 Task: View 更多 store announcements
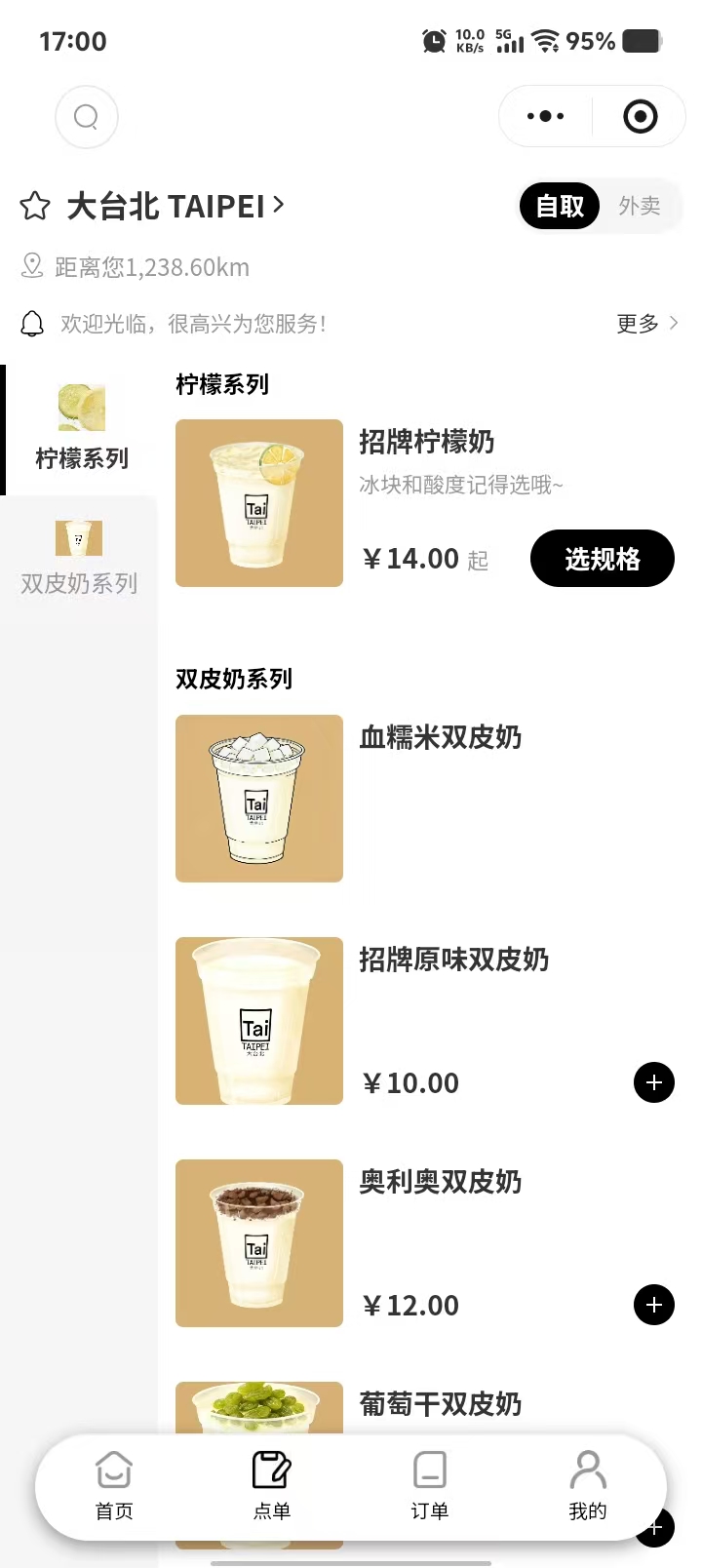(x=646, y=324)
